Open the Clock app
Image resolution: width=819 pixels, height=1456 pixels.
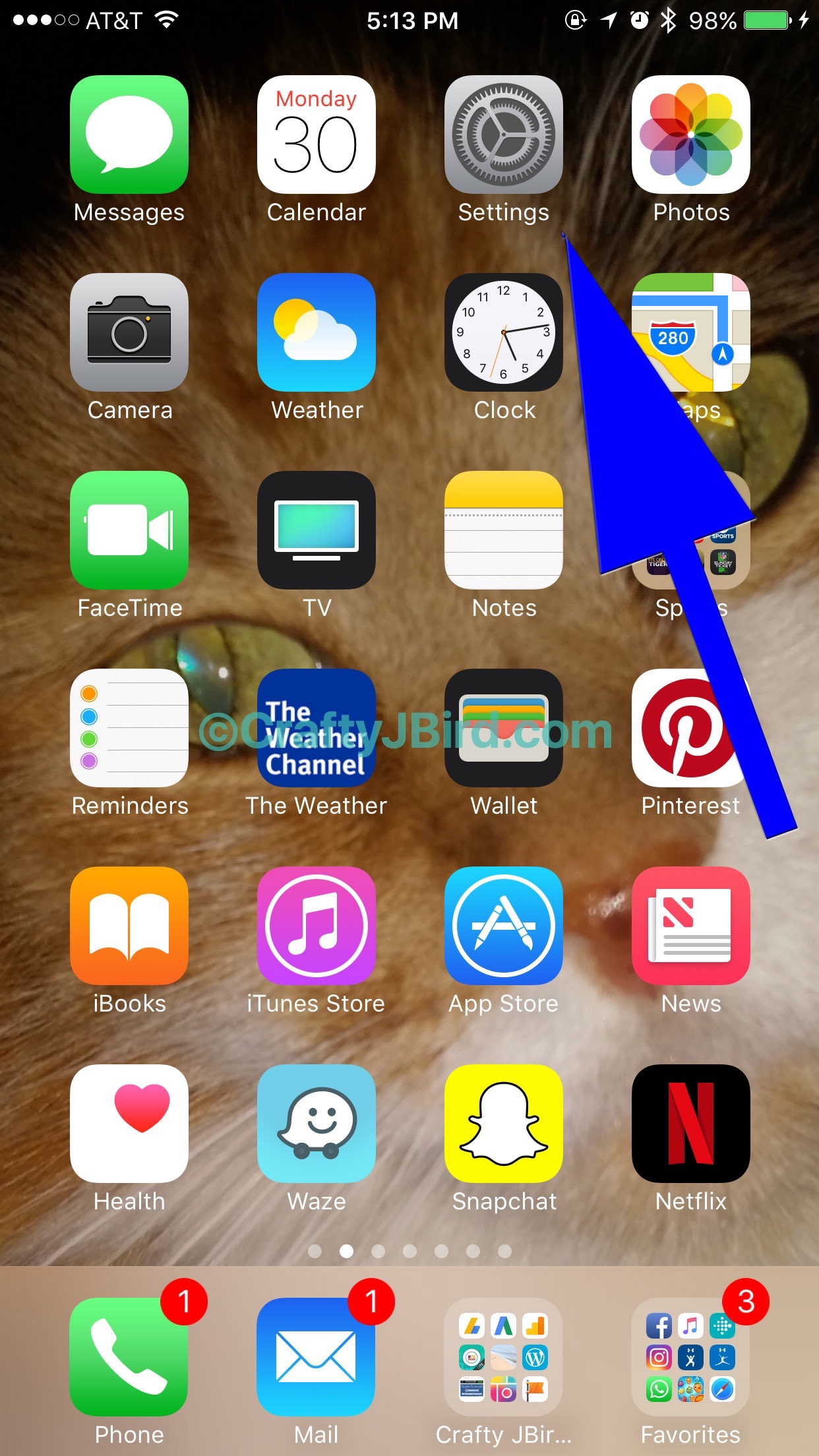click(504, 332)
